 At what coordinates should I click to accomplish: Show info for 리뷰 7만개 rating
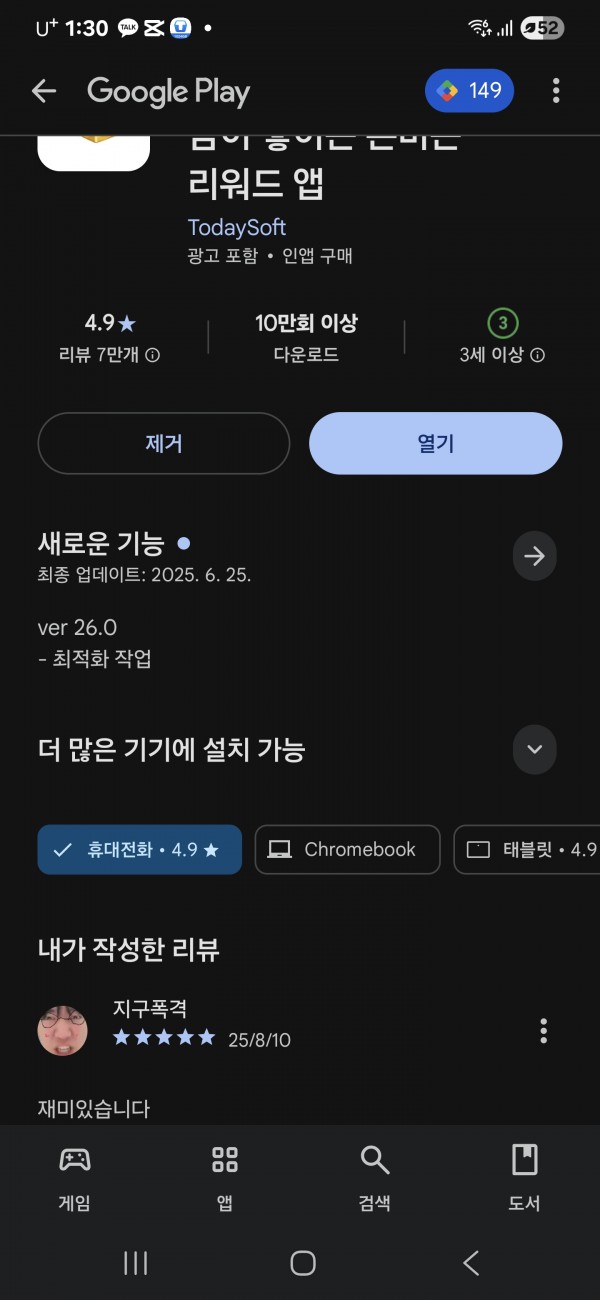click(x=152, y=355)
